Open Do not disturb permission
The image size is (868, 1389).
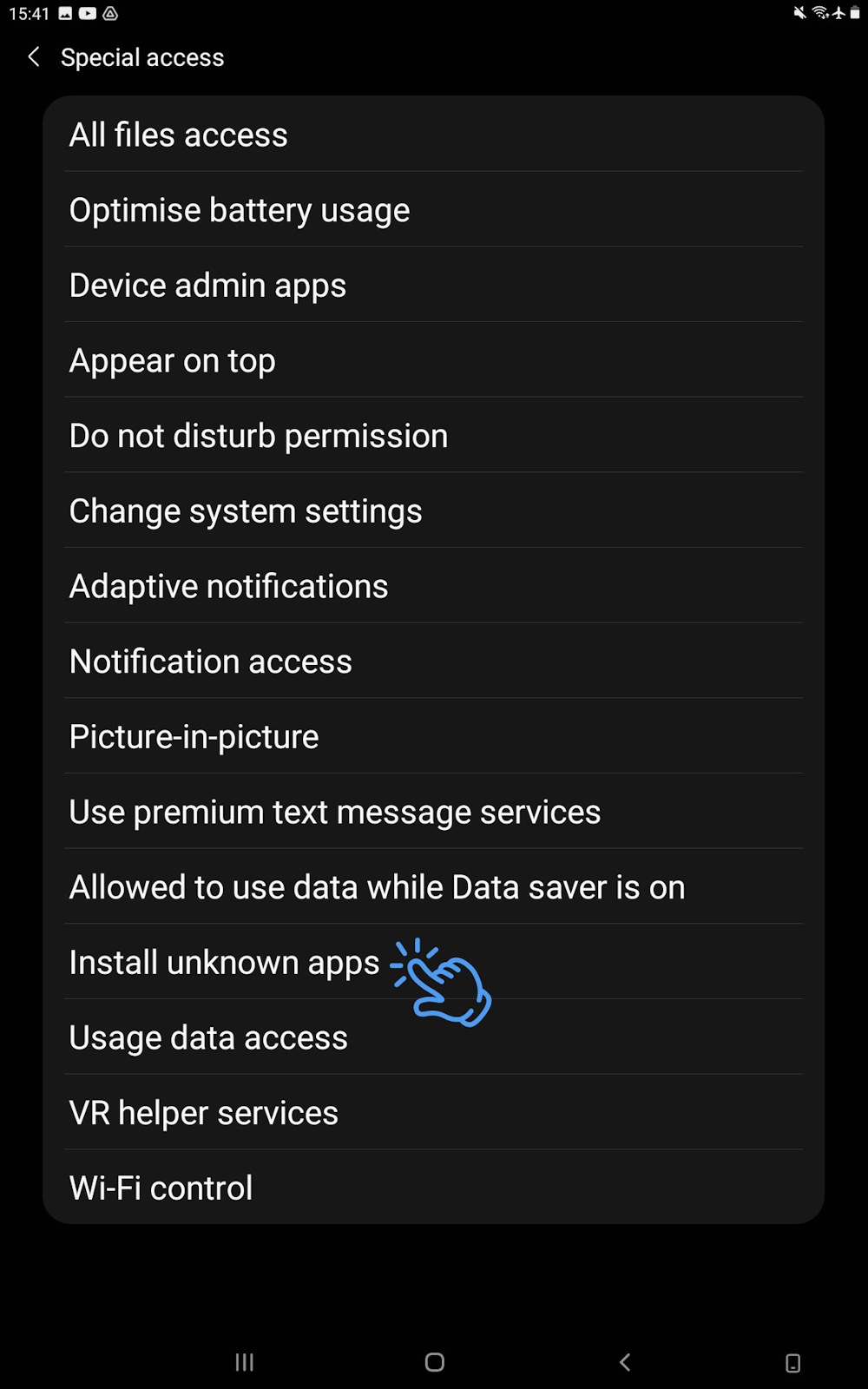(x=258, y=435)
